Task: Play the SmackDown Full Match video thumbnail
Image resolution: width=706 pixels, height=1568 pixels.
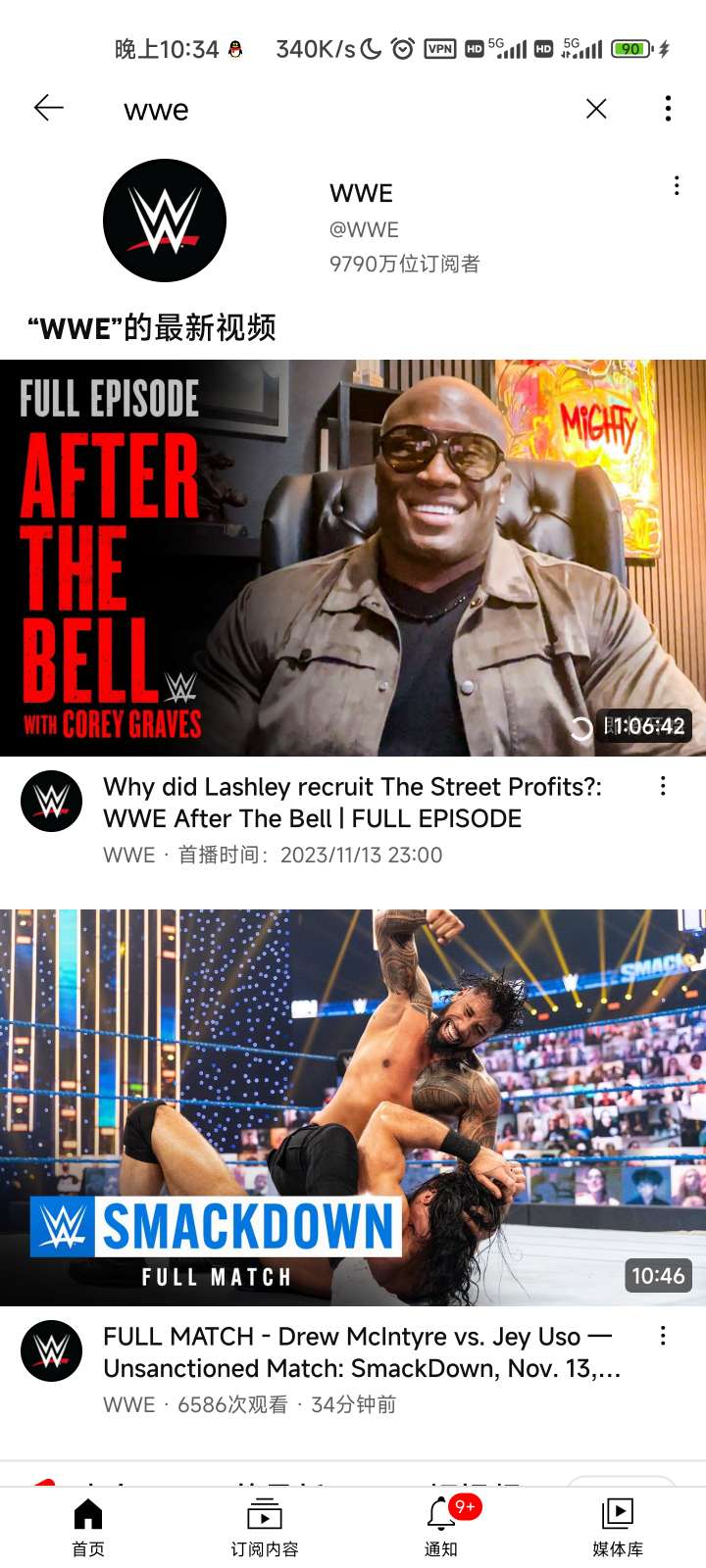Action: click(353, 1107)
